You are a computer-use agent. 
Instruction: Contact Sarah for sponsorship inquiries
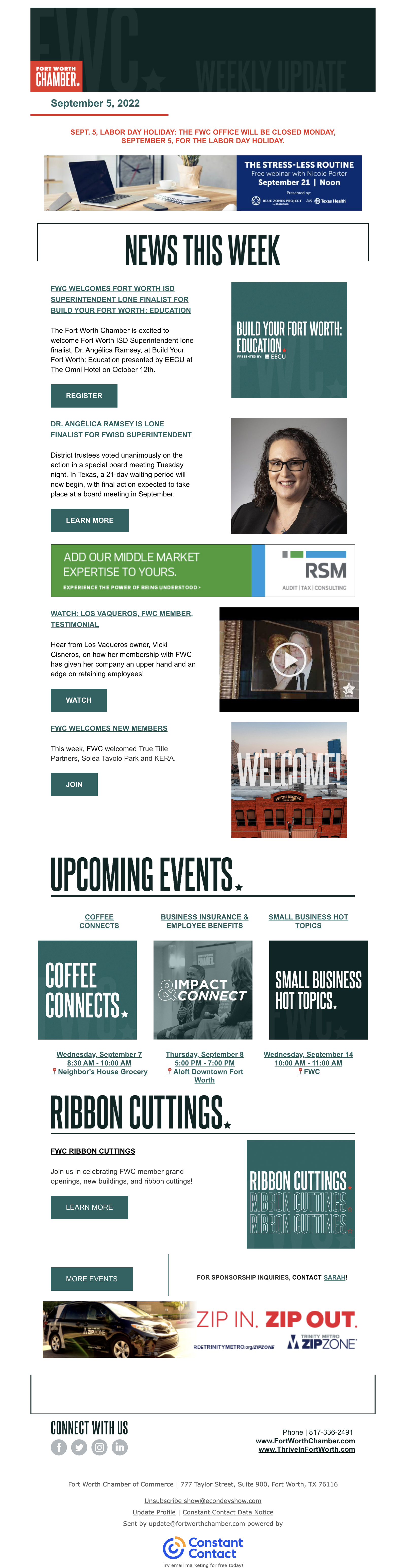pyautogui.click(x=334, y=1277)
